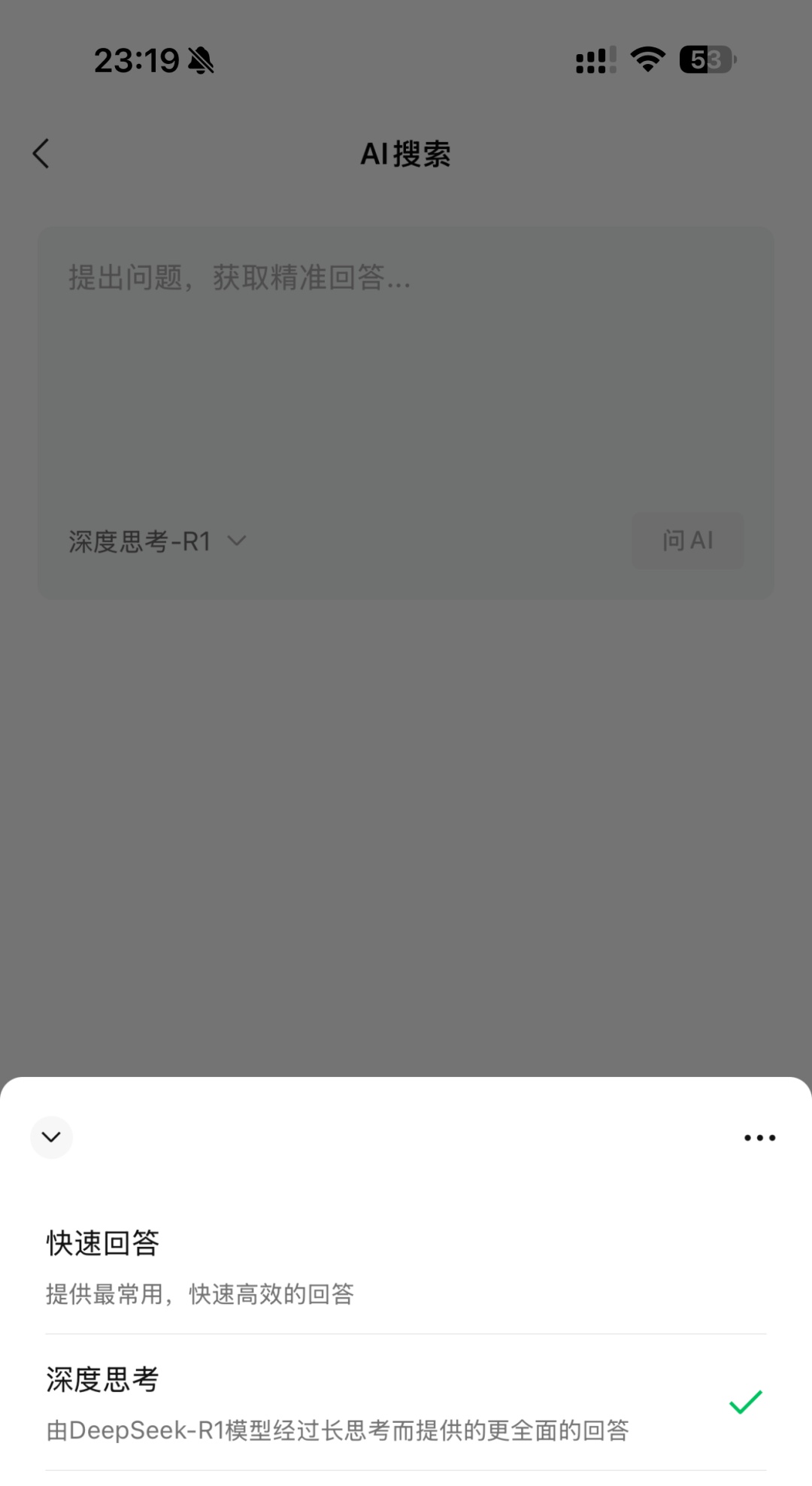
Task: Tap the downward chevron on the bottom sheet
Action: tap(51, 1138)
